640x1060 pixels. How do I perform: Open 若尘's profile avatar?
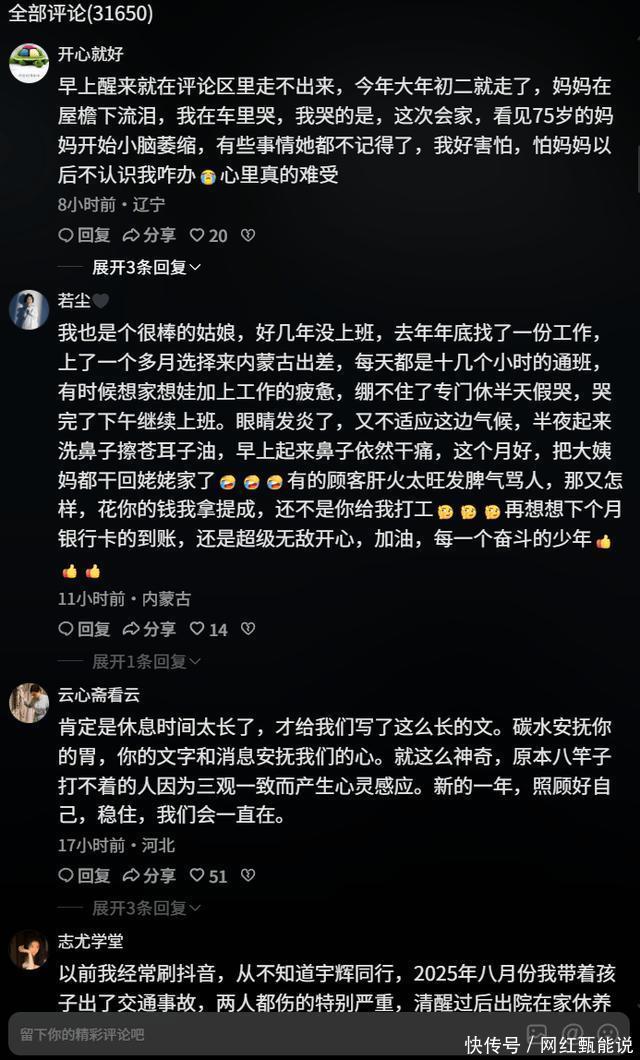pyautogui.click(x=29, y=309)
